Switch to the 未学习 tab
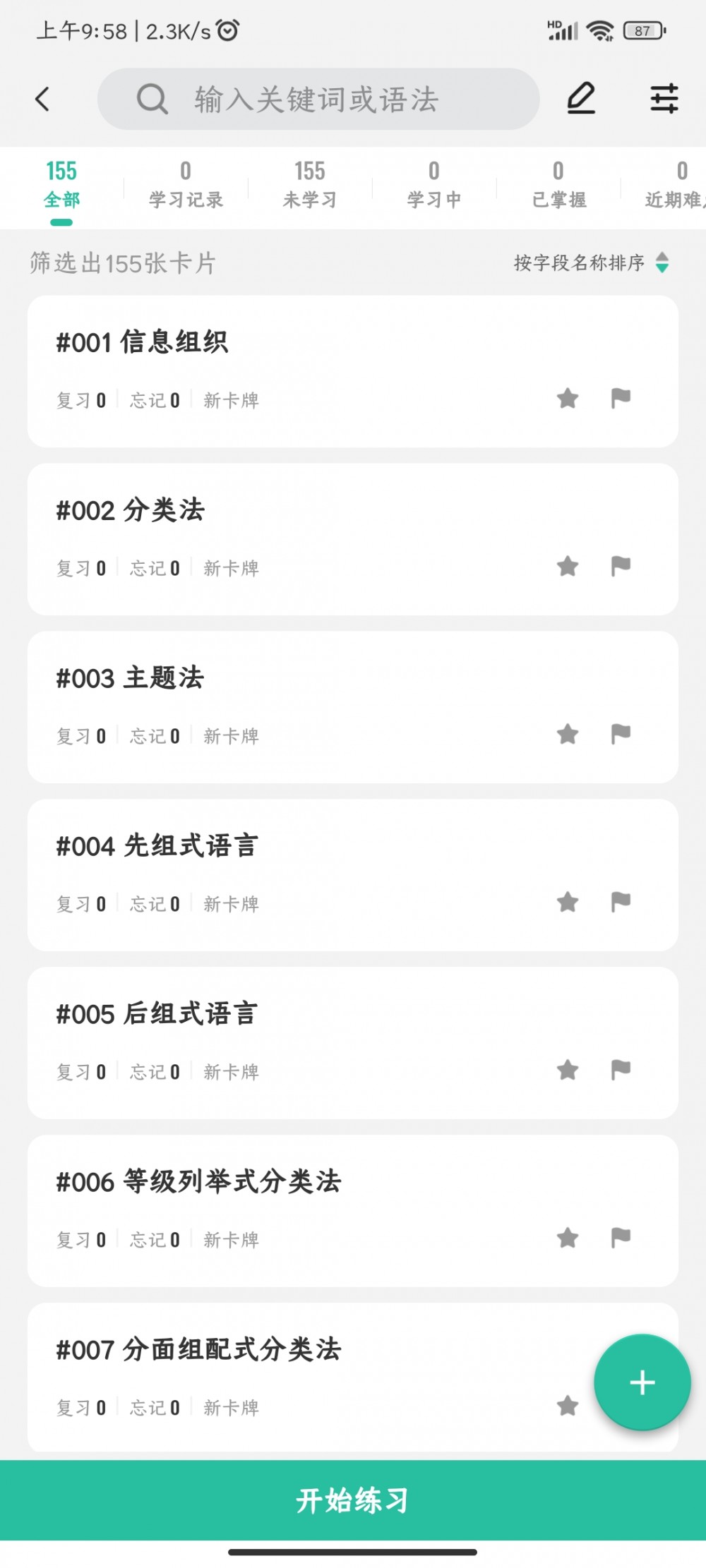 (x=310, y=185)
